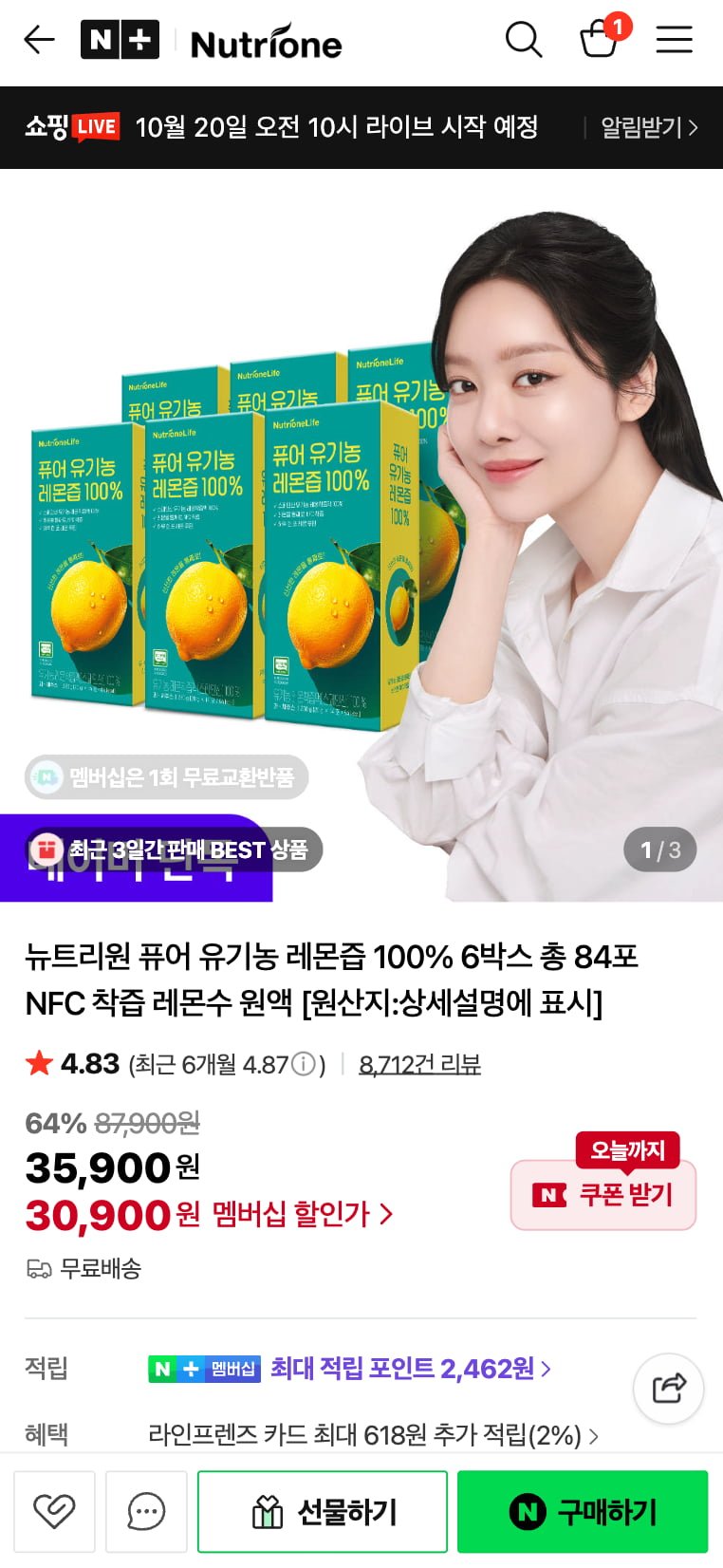The height and width of the screenshot is (1568, 723).
Task: Tap 구매하기 to purchase
Action: (x=583, y=1511)
